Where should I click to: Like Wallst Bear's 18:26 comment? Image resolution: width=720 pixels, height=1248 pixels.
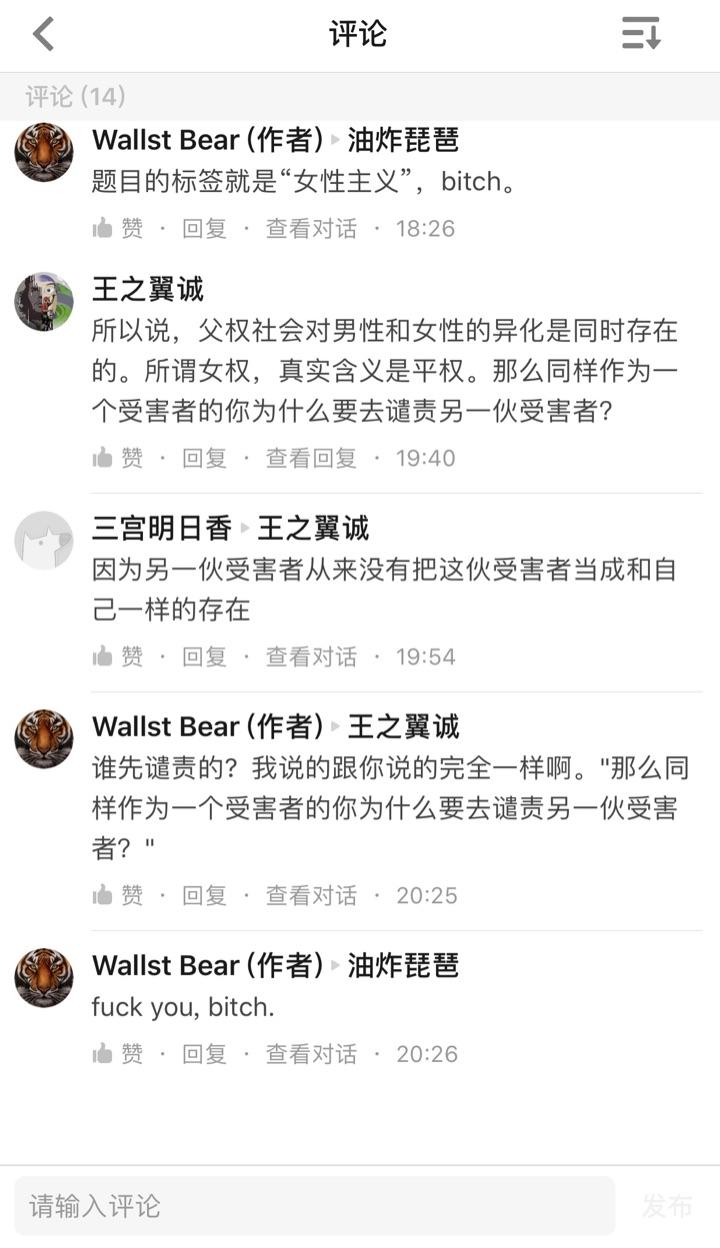(118, 229)
